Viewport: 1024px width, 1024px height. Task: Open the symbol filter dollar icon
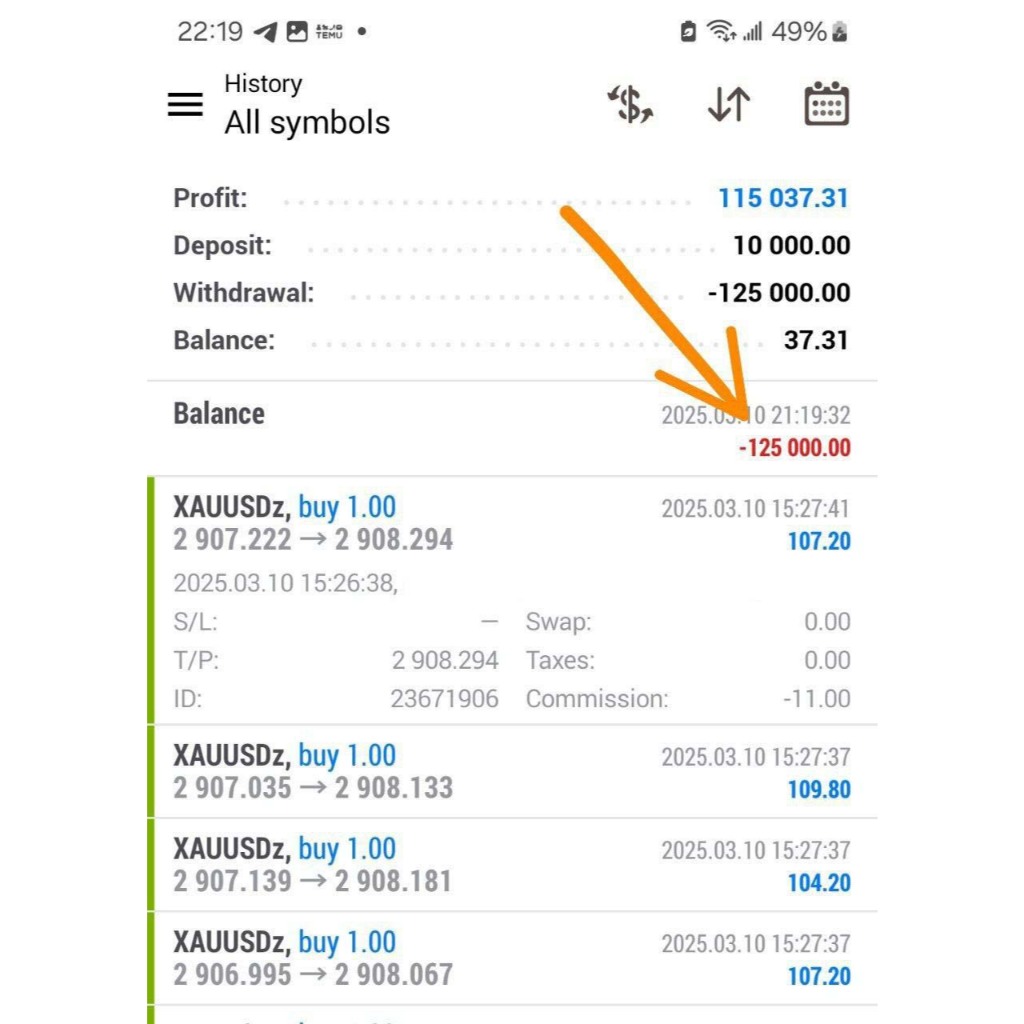pyautogui.click(x=630, y=104)
